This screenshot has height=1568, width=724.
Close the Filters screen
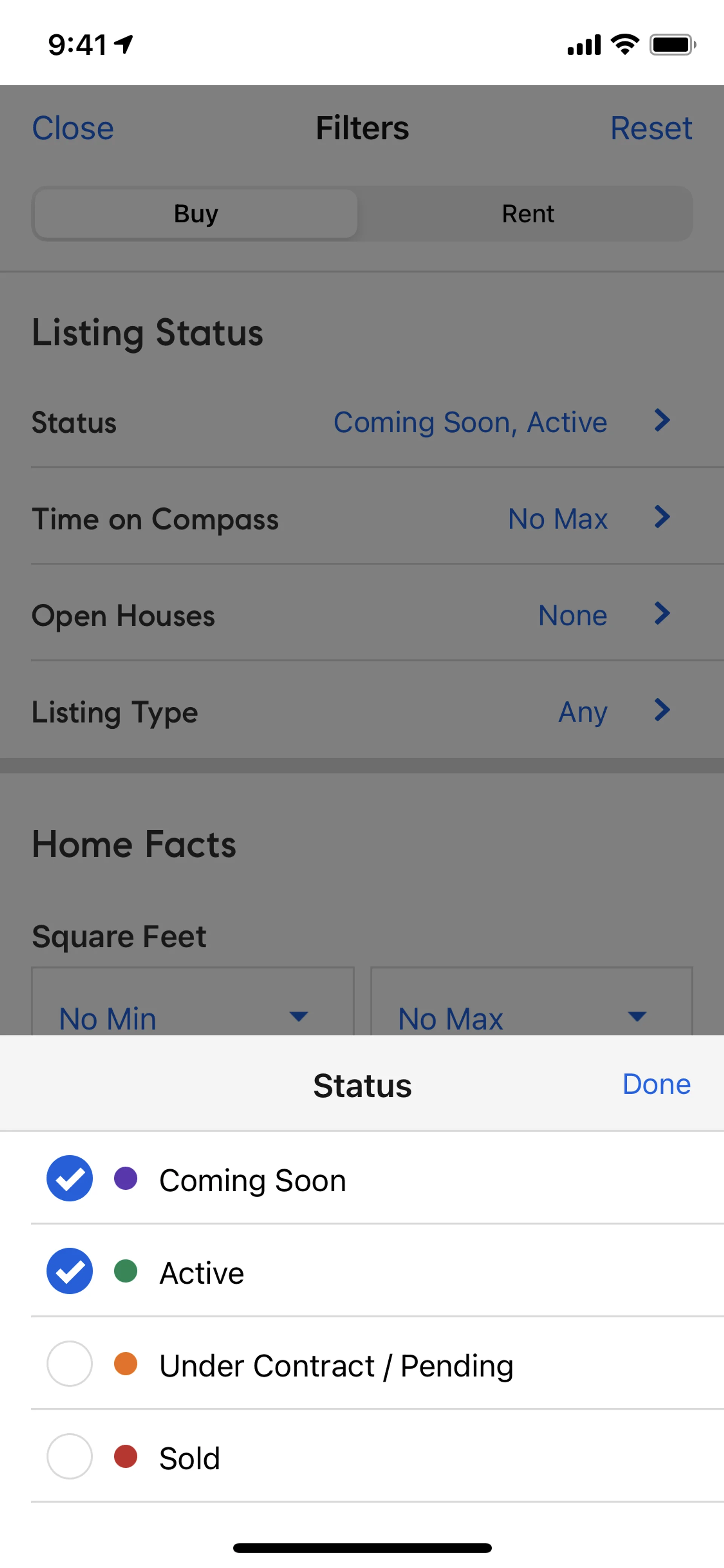[73, 128]
